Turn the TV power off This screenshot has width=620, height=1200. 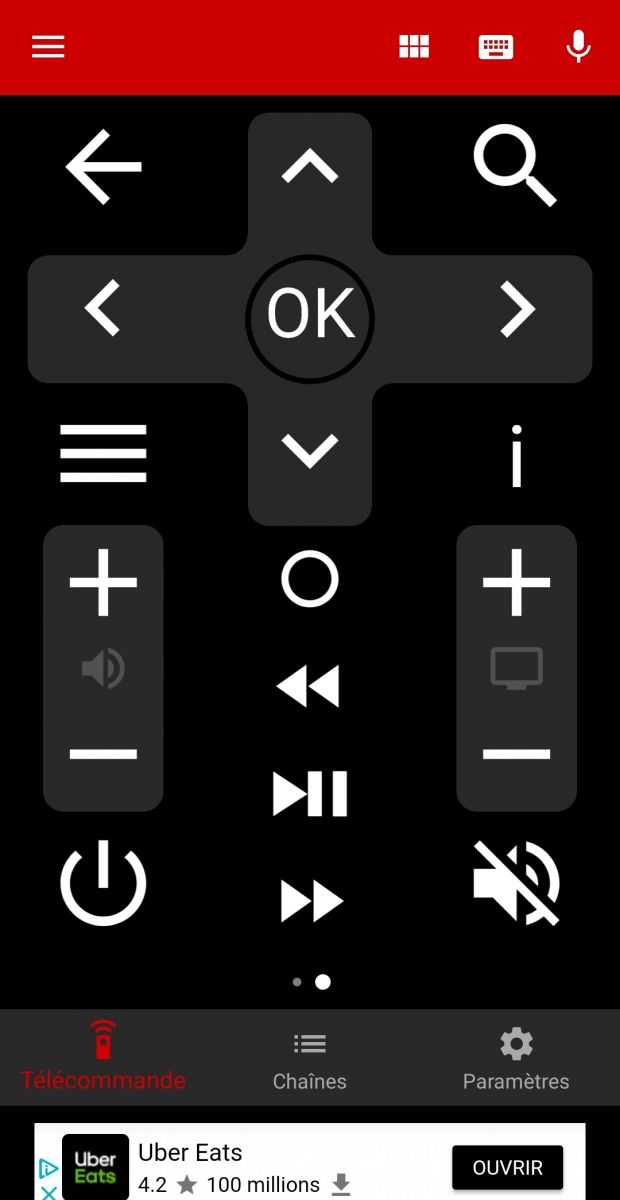(x=103, y=884)
